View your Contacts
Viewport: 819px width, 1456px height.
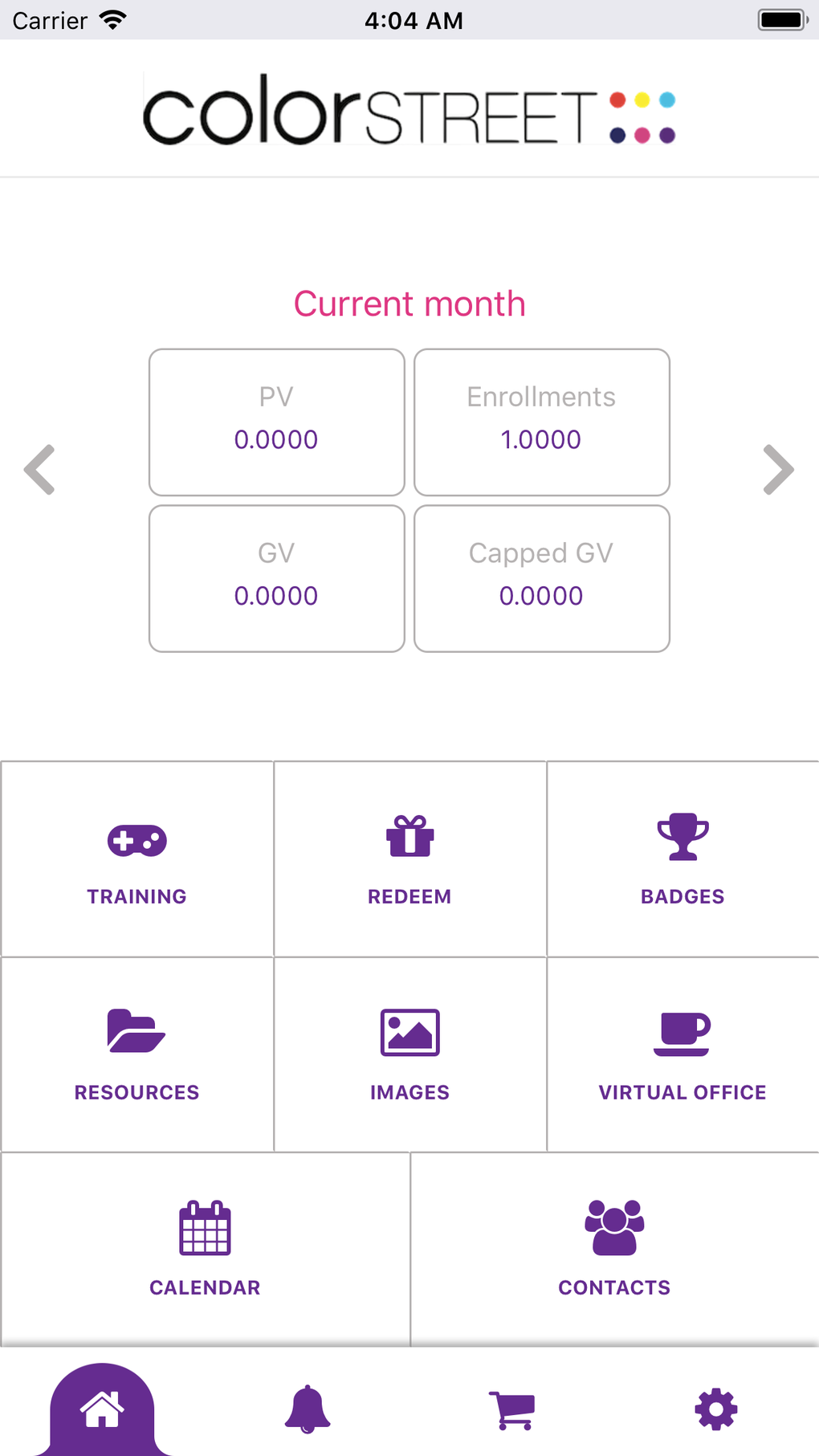[x=614, y=1250]
